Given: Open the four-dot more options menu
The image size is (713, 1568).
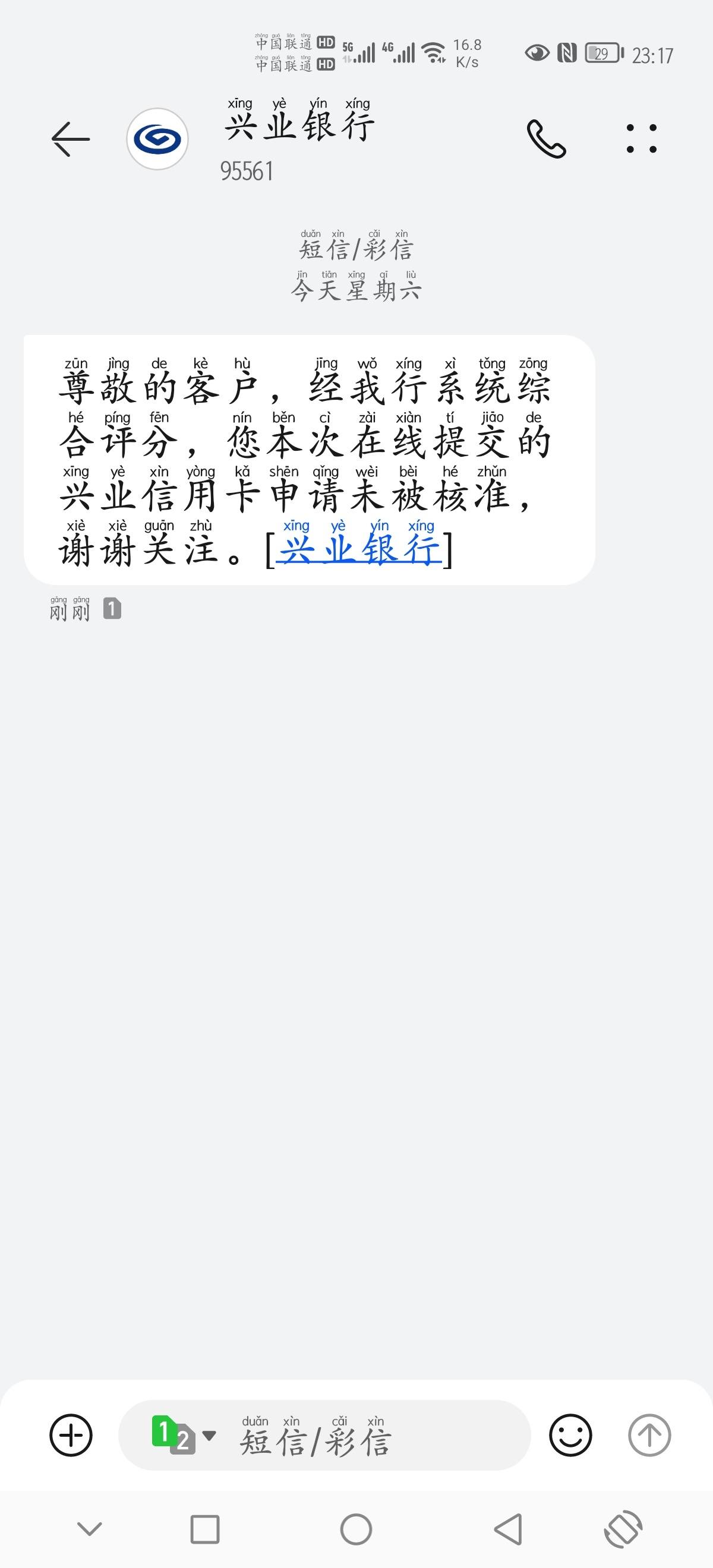Looking at the screenshot, I should point(642,139).
